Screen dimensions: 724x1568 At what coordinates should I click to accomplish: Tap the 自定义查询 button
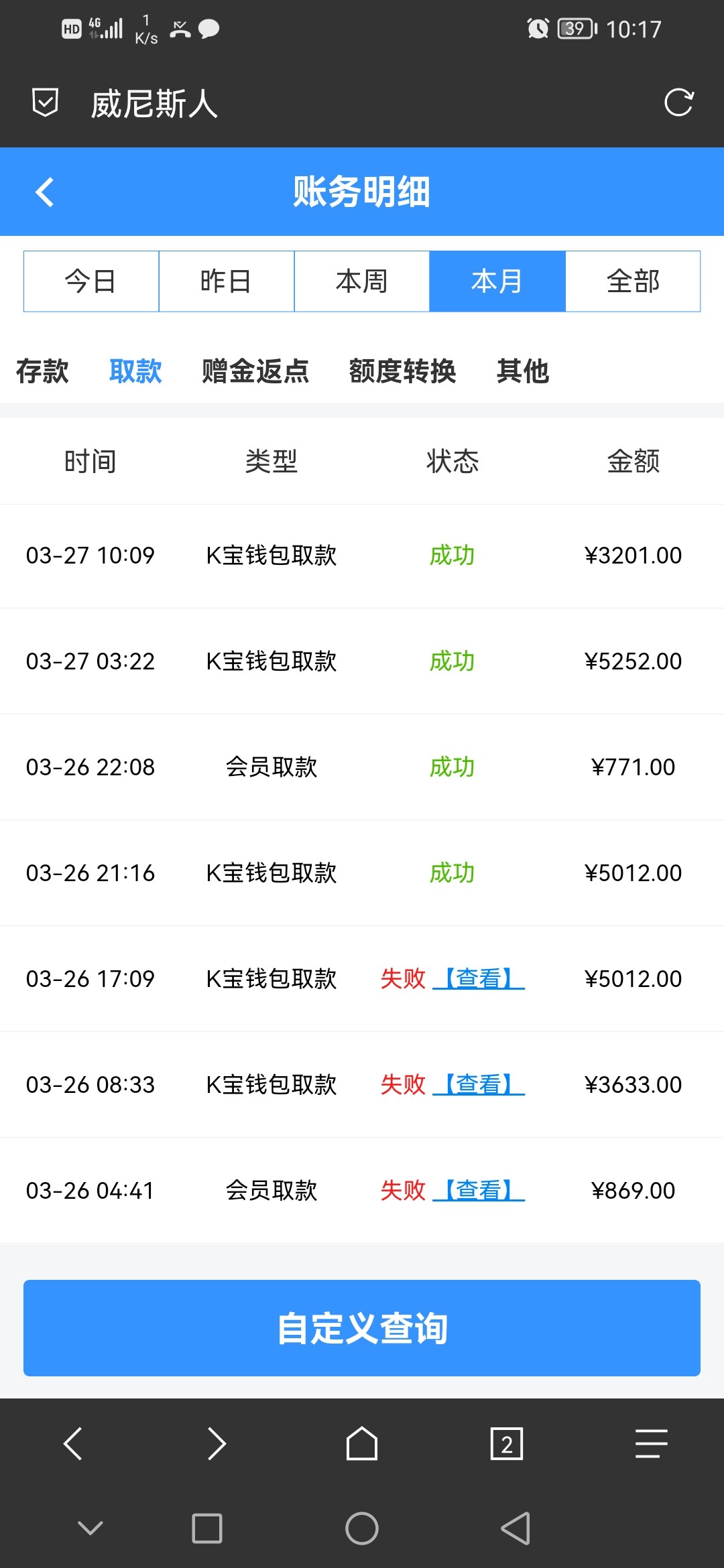362,1328
